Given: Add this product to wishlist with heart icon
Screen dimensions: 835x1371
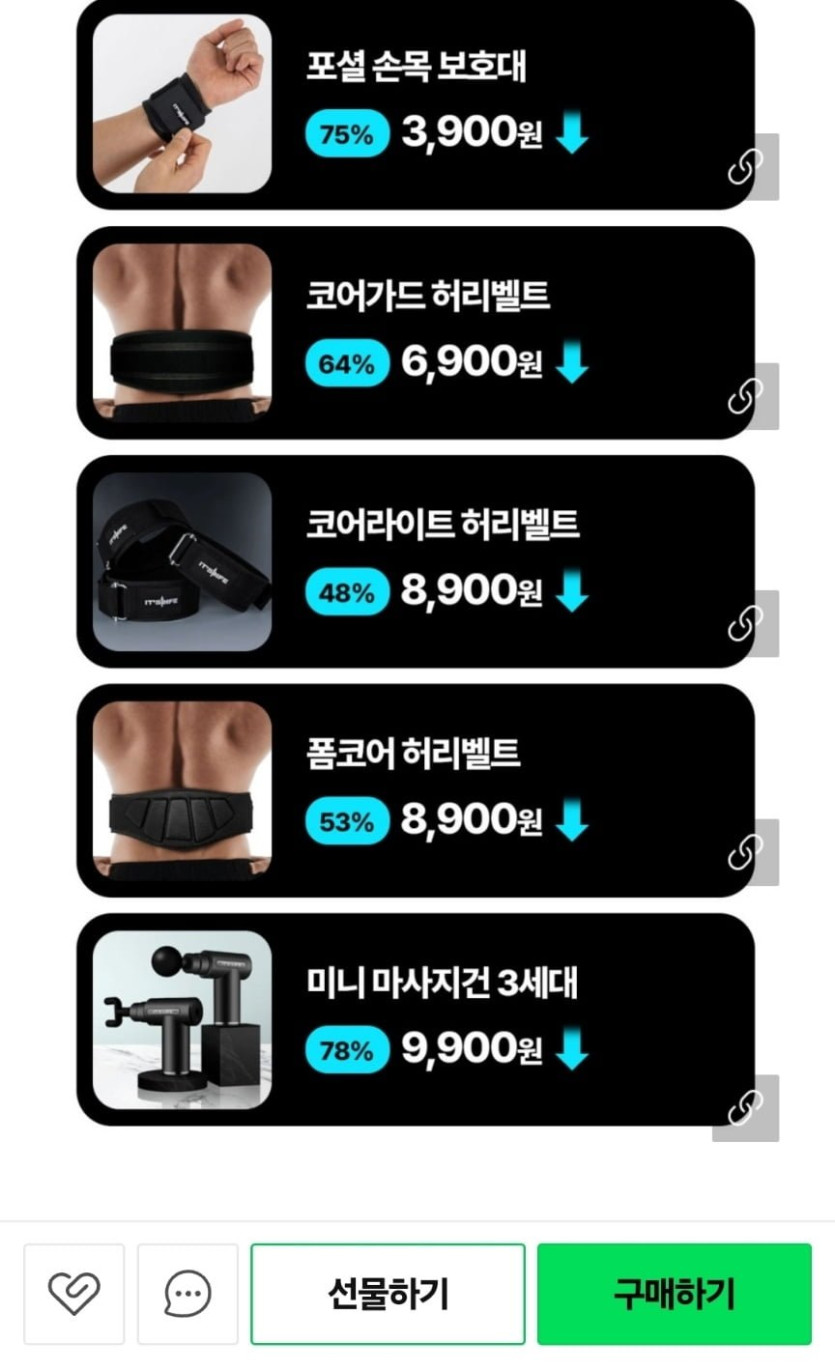Looking at the screenshot, I should click(74, 1294).
